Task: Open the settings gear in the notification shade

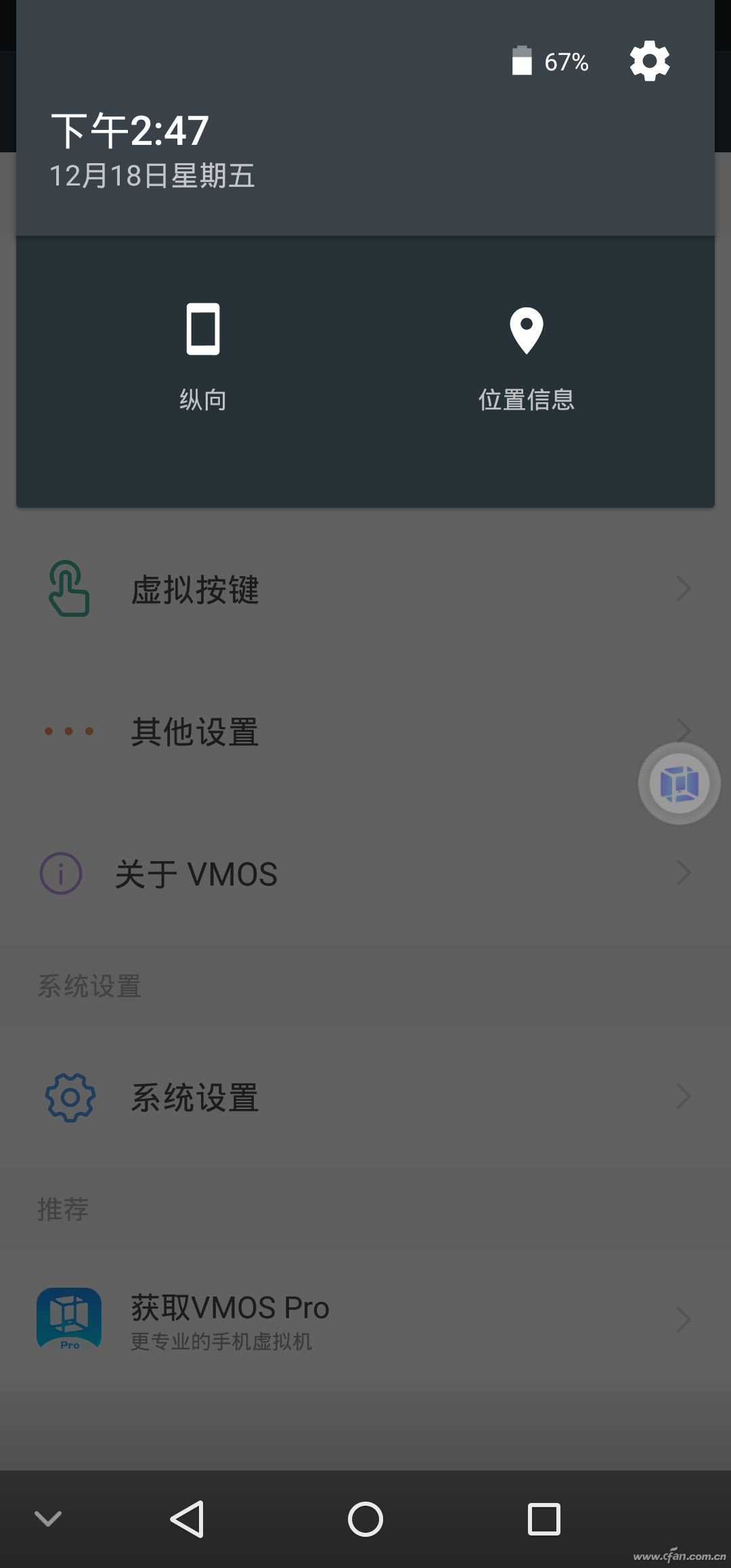Action: point(649,62)
